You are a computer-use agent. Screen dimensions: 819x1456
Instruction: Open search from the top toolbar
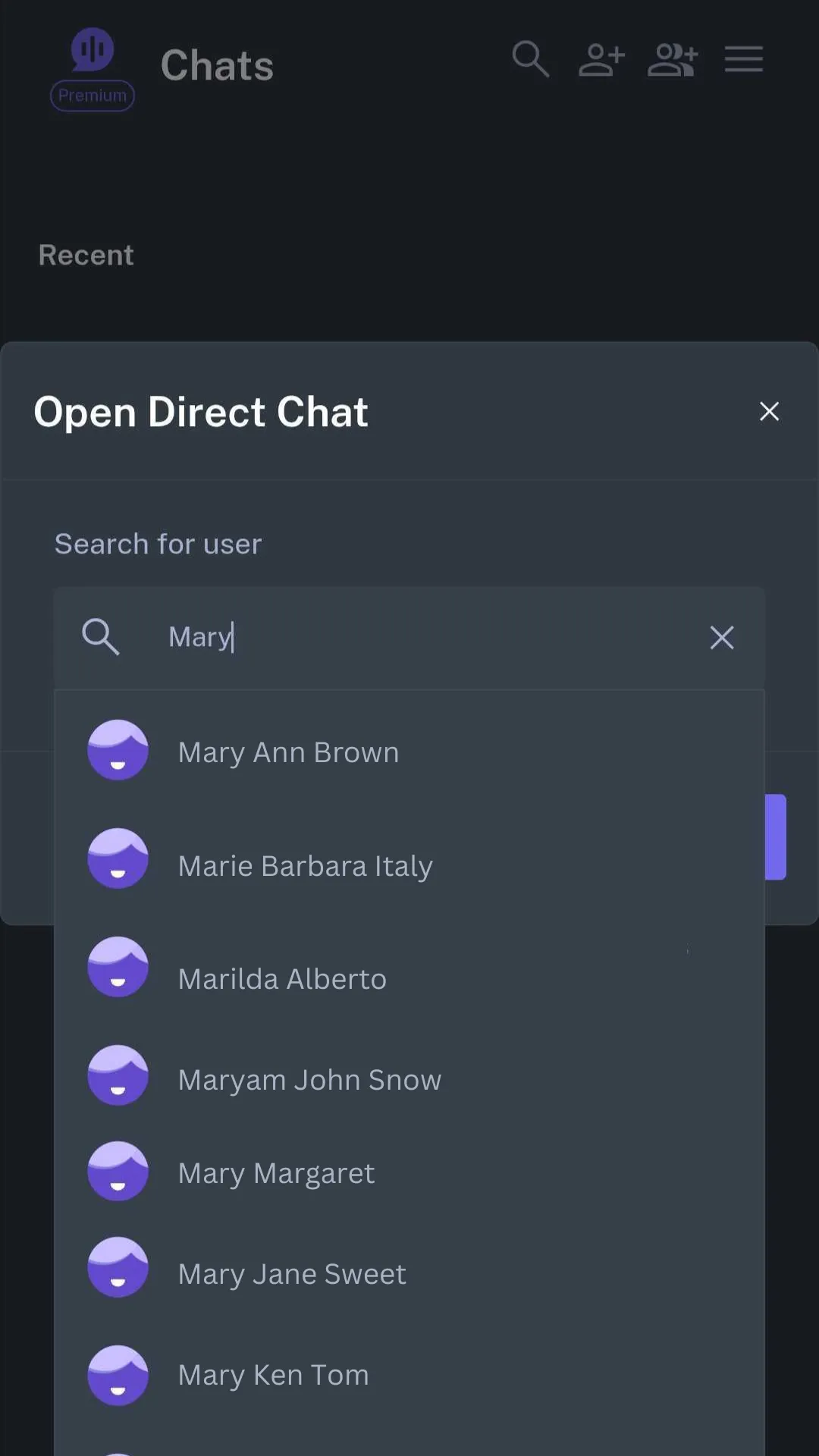click(530, 61)
